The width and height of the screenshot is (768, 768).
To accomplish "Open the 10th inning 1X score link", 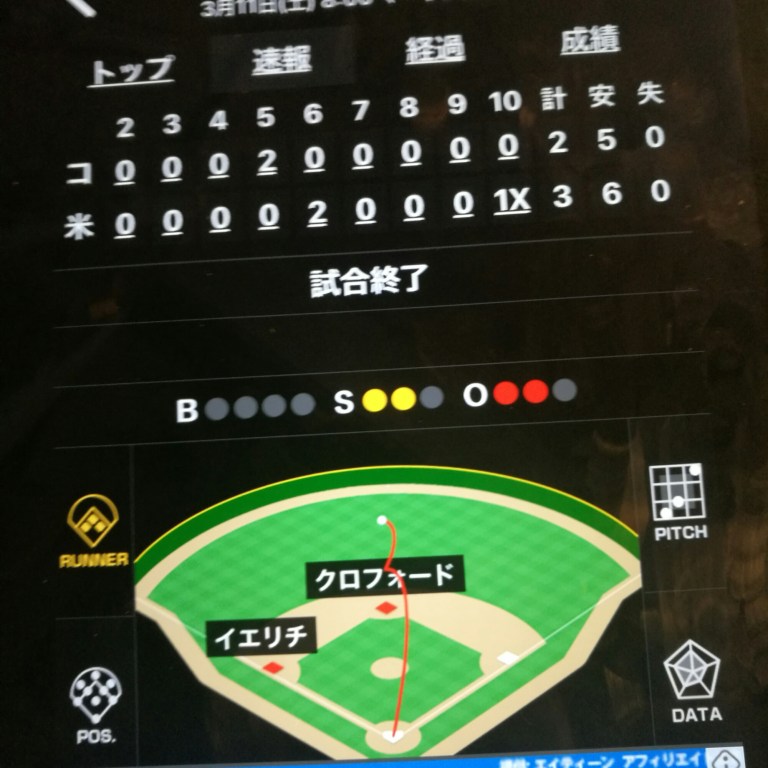I will tap(511, 200).
